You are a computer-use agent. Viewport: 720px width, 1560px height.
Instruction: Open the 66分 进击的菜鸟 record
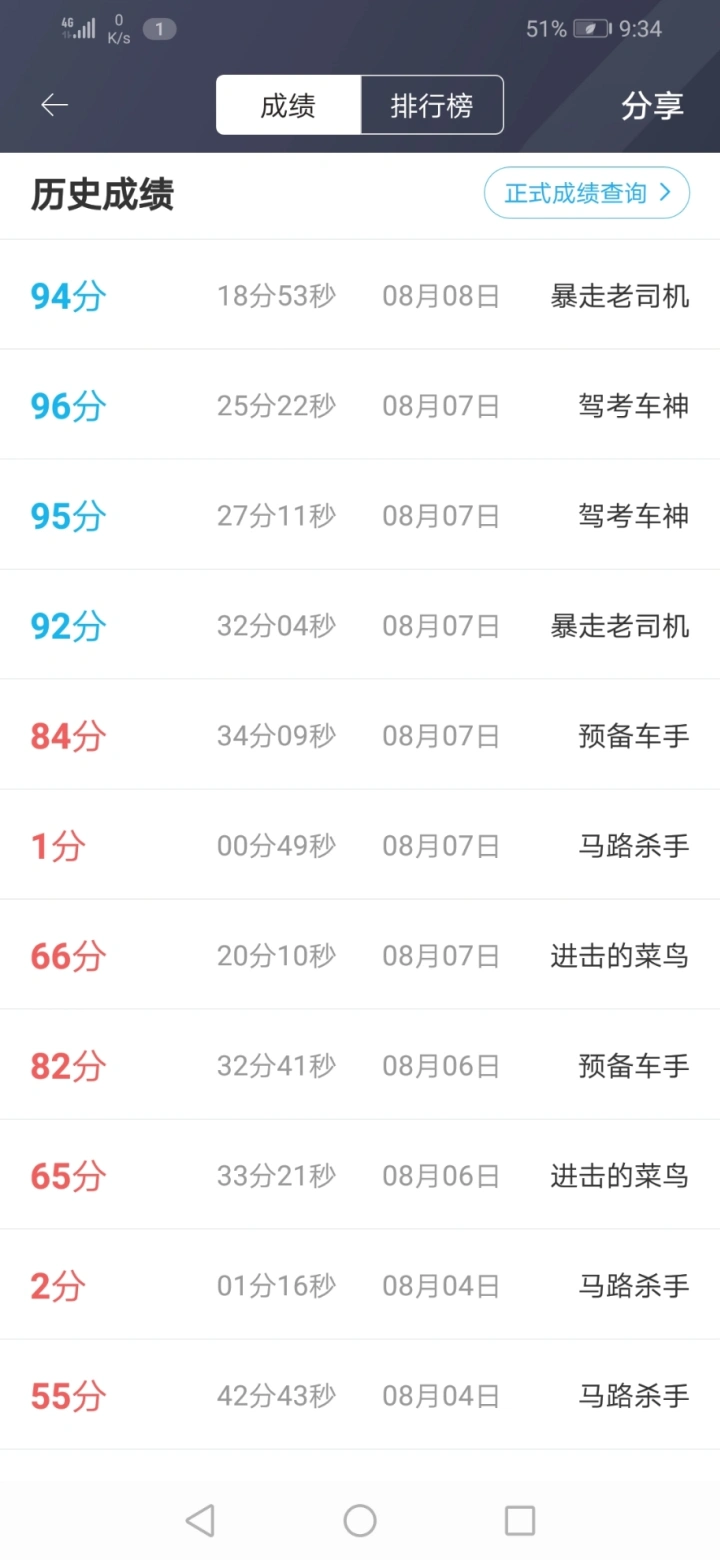tap(360, 956)
